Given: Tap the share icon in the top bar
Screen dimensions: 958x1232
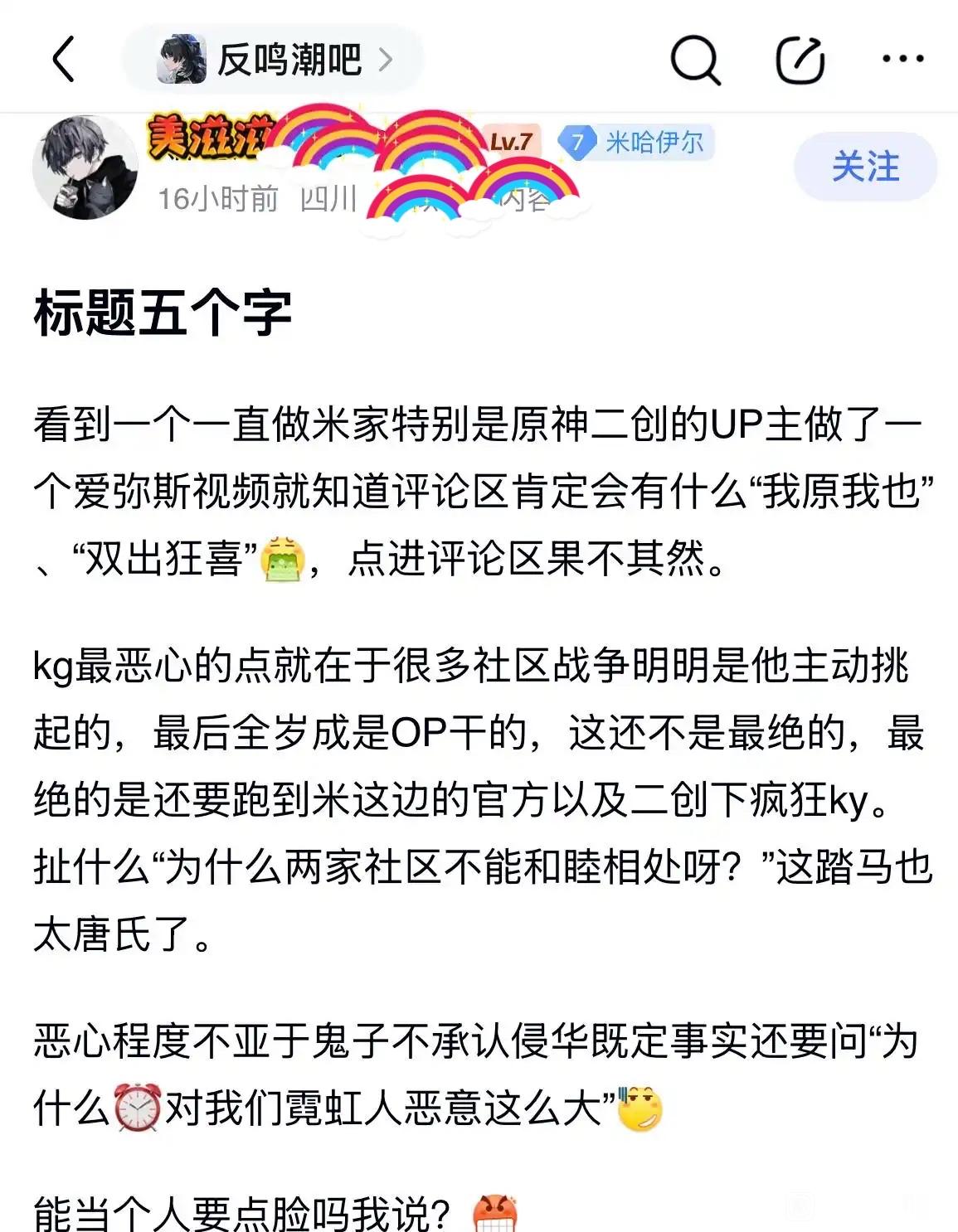Looking at the screenshot, I should click(799, 59).
